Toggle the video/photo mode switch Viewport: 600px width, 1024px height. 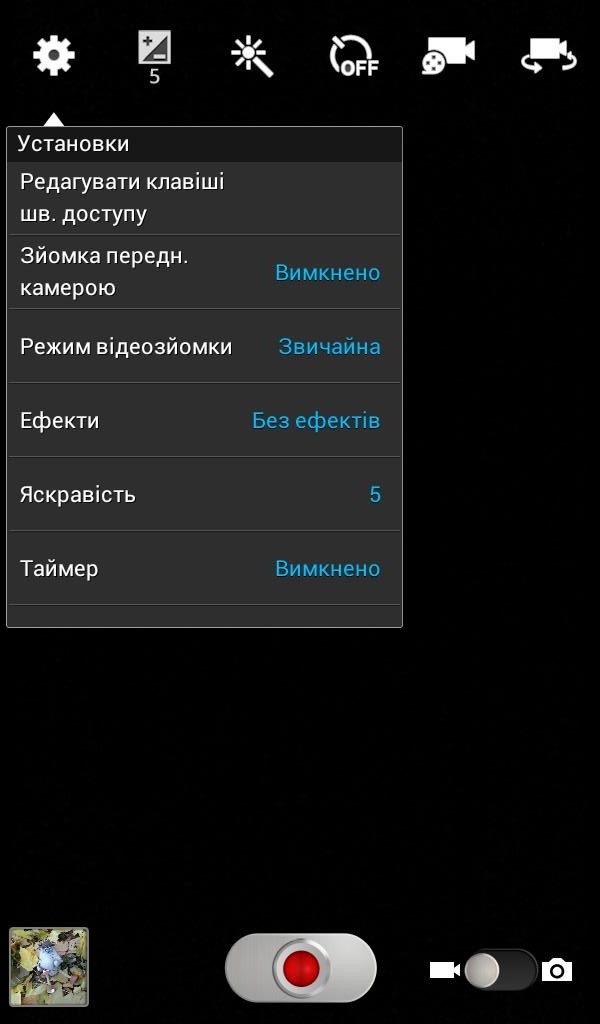(x=500, y=969)
